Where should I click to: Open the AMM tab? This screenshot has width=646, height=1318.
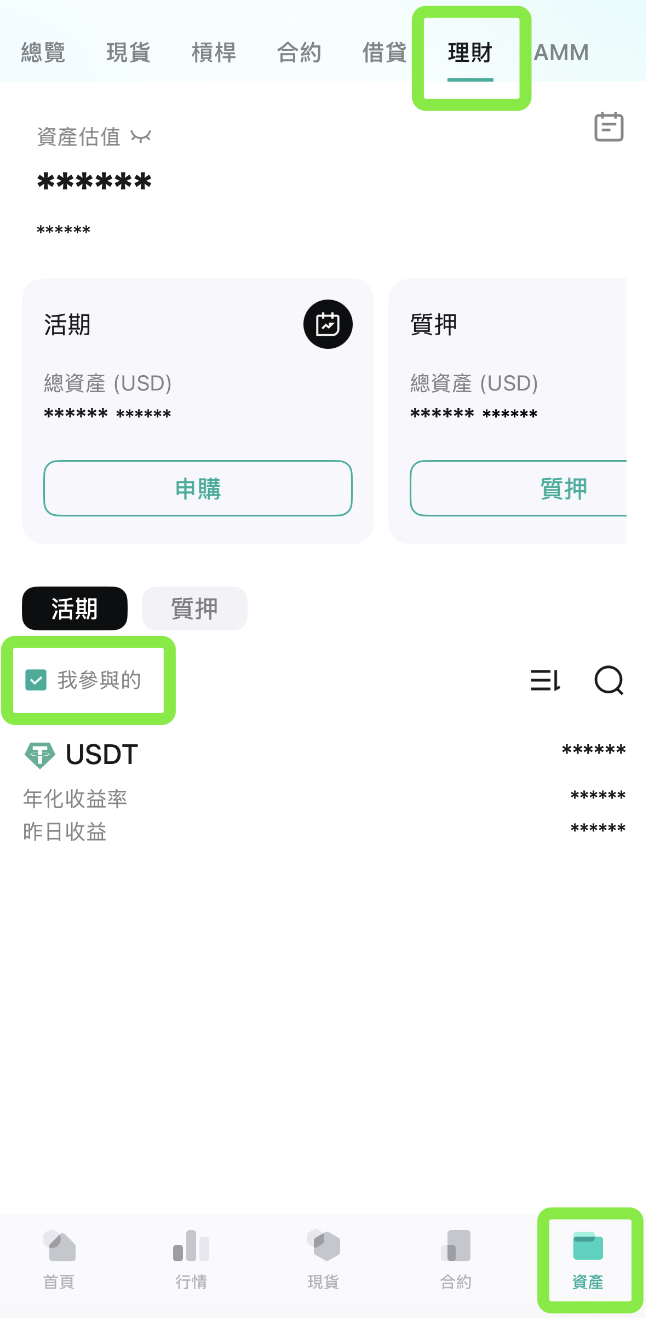561,53
